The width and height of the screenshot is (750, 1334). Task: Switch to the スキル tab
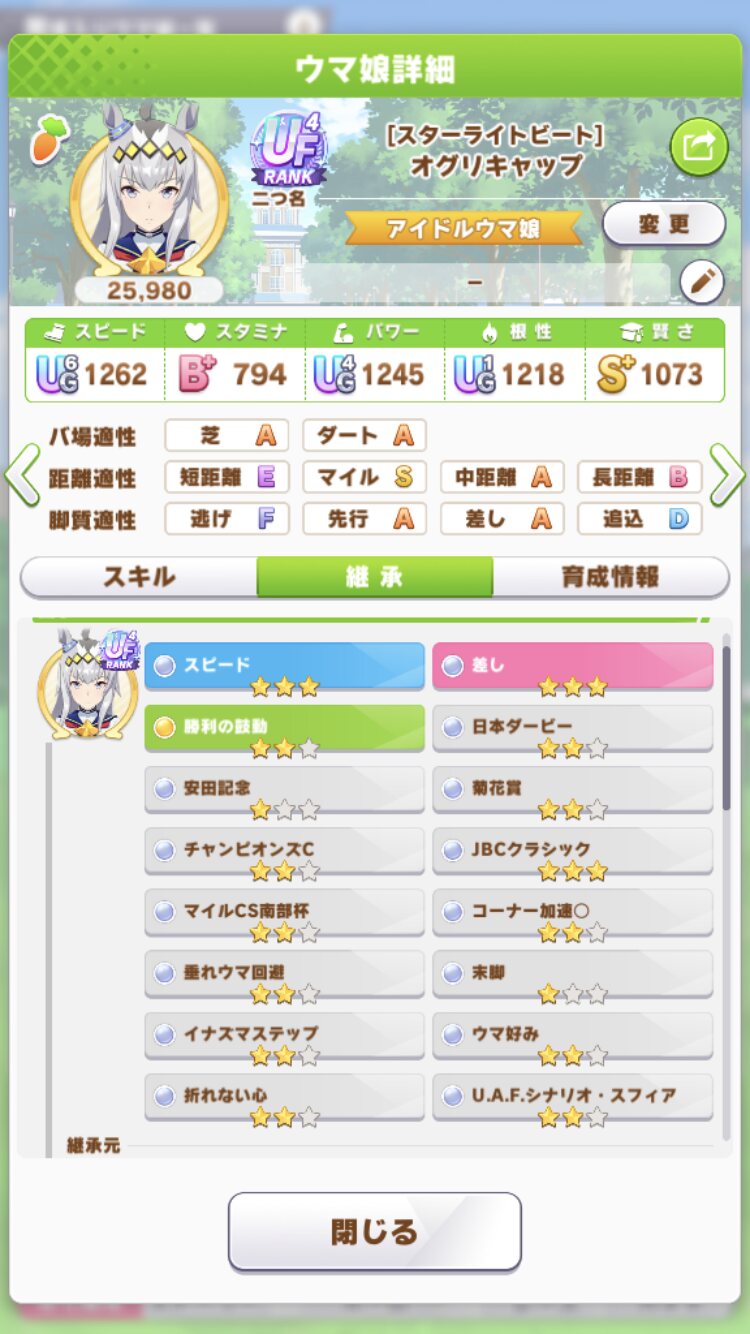pyautogui.click(x=139, y=577)
